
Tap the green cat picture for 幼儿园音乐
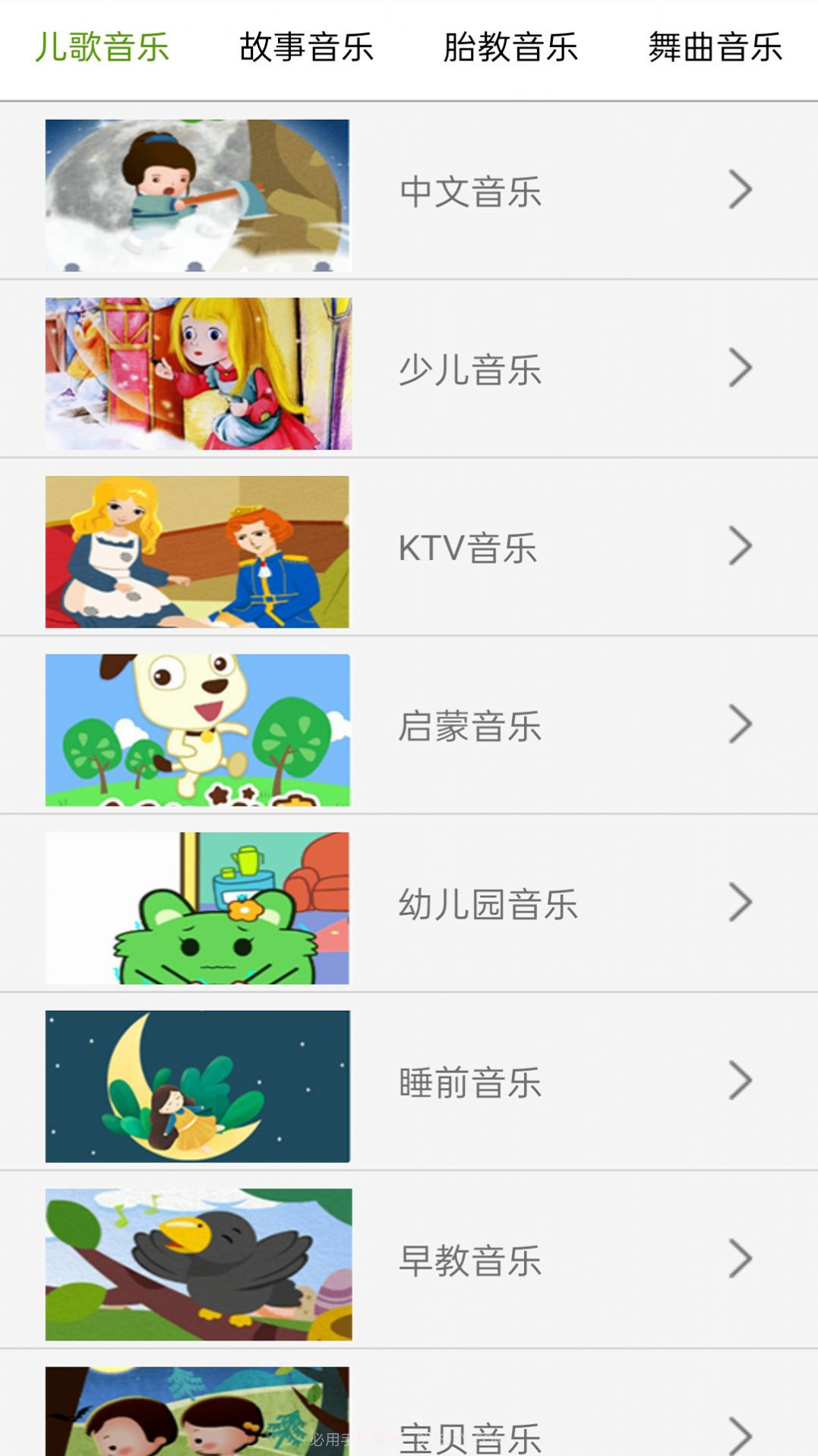click(x=197, y=905)
